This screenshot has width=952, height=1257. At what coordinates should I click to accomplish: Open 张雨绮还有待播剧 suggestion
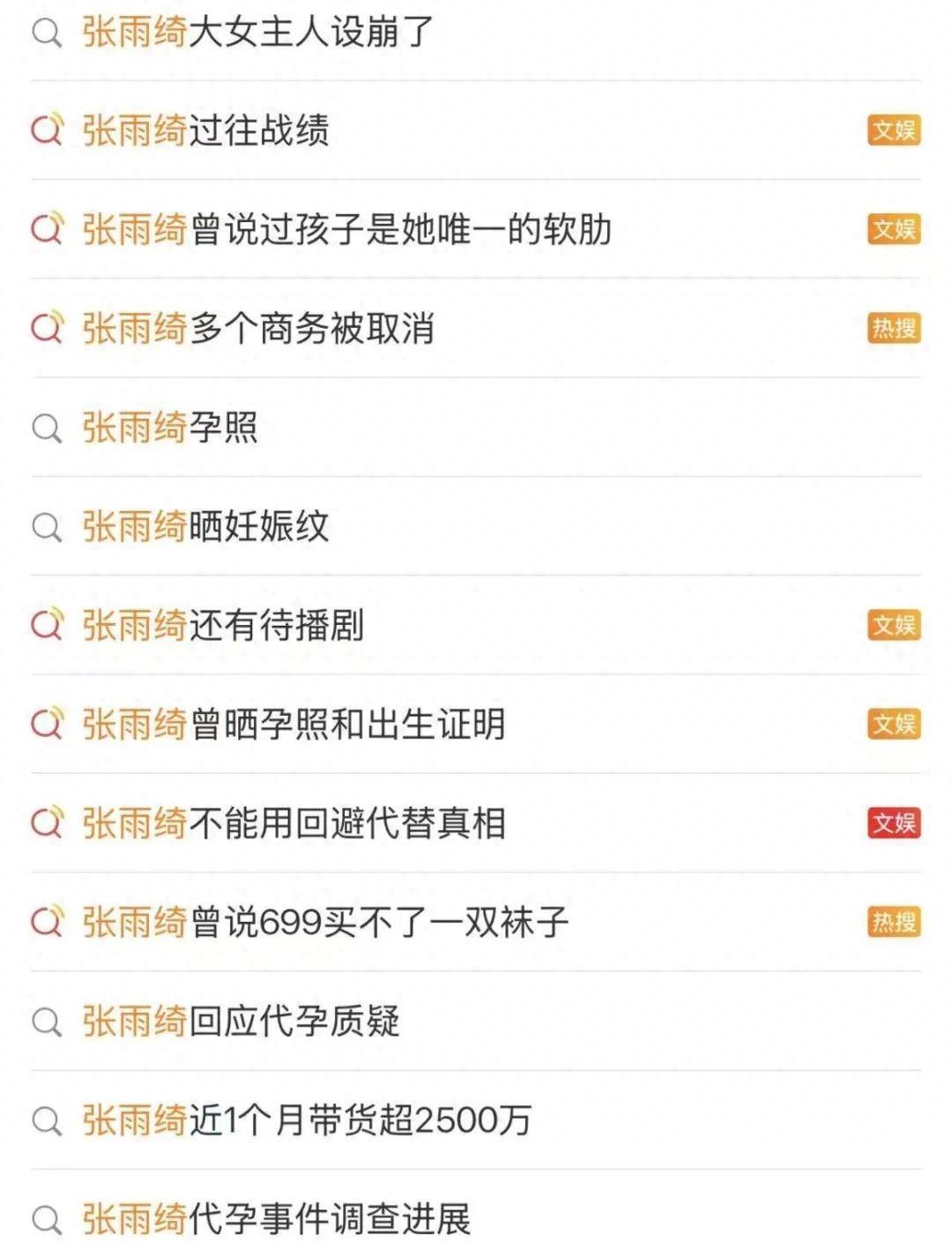(x=223, y=626)
